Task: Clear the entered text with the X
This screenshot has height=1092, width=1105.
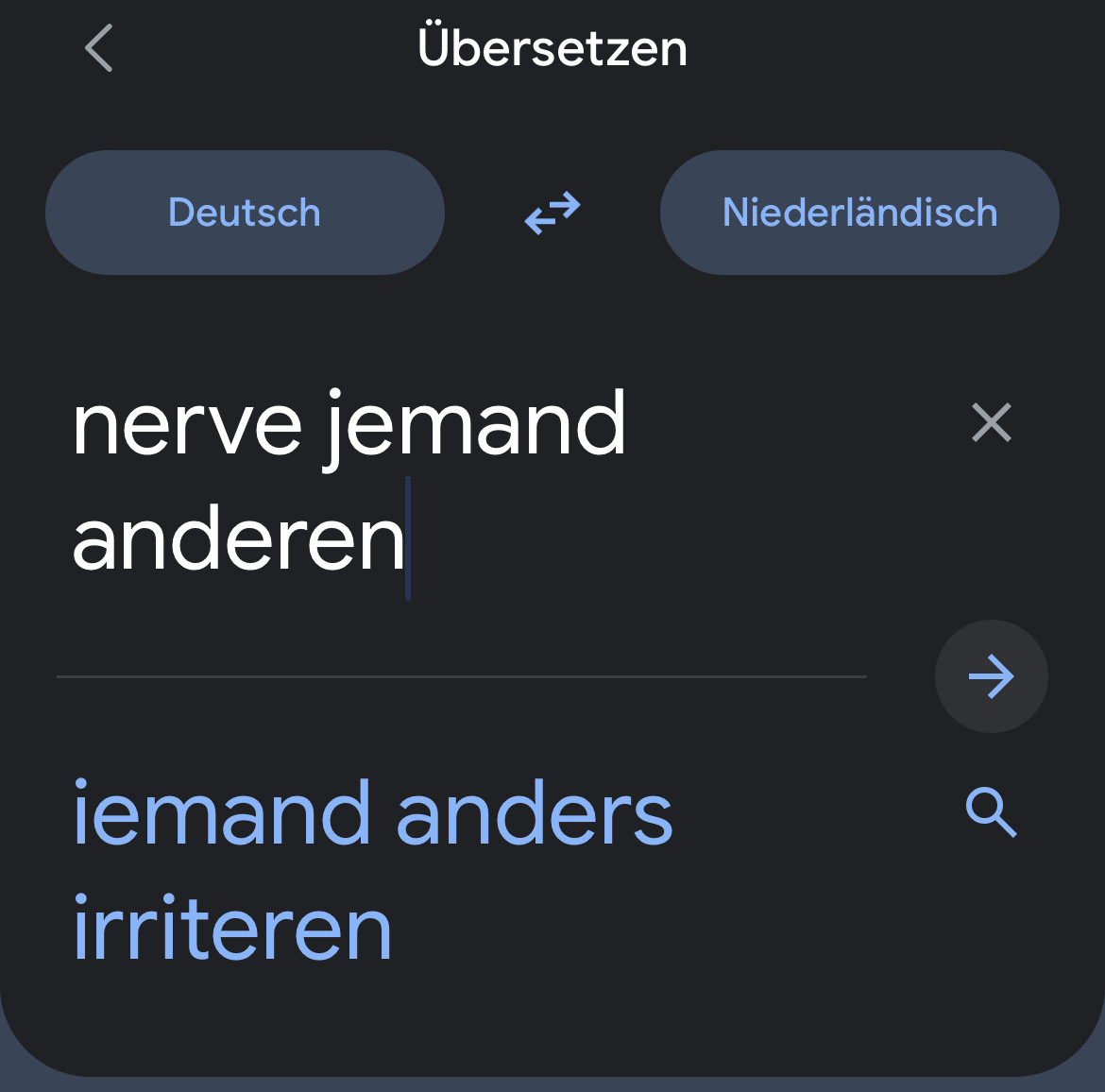Action: 991,422
